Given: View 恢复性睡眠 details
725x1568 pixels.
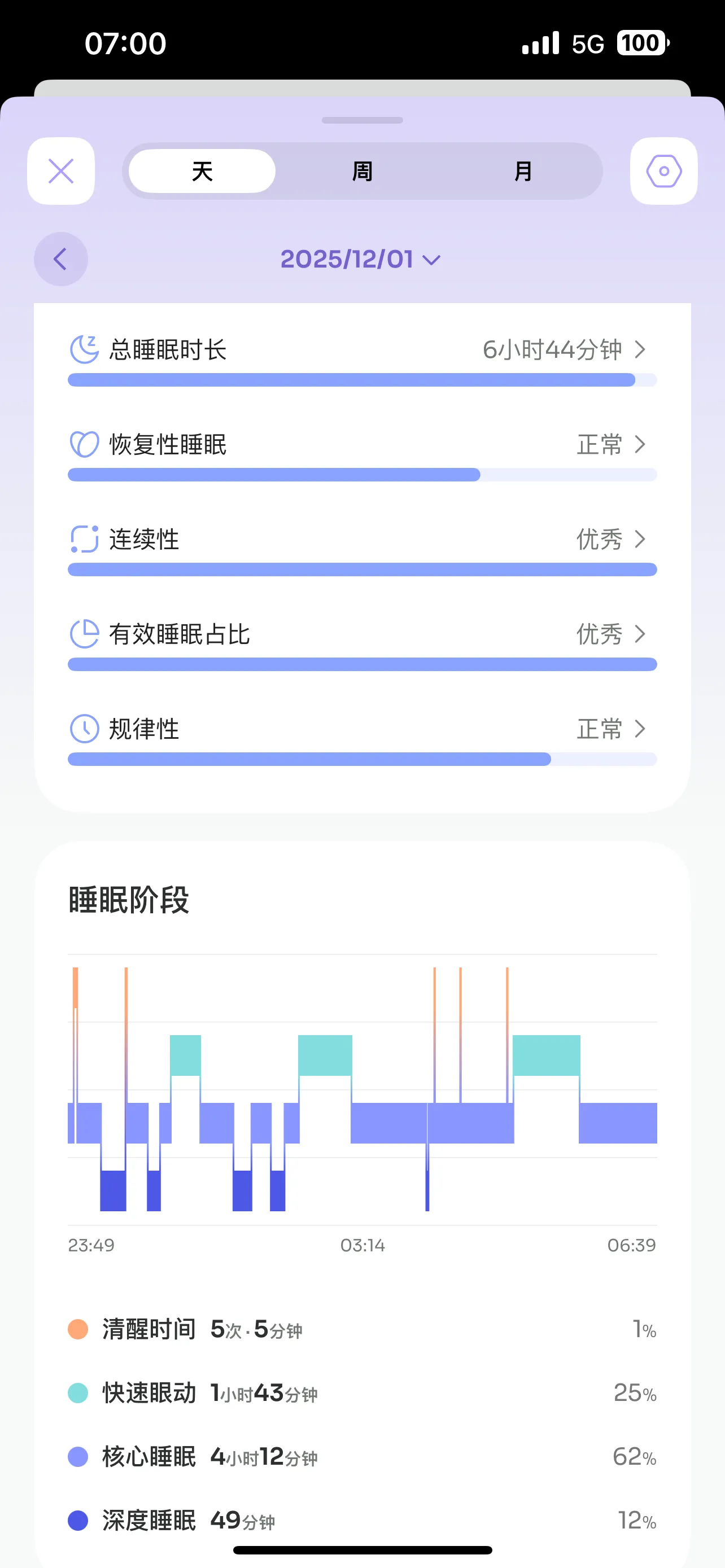Looking at the screenshot, I should (x=362, y=445).
